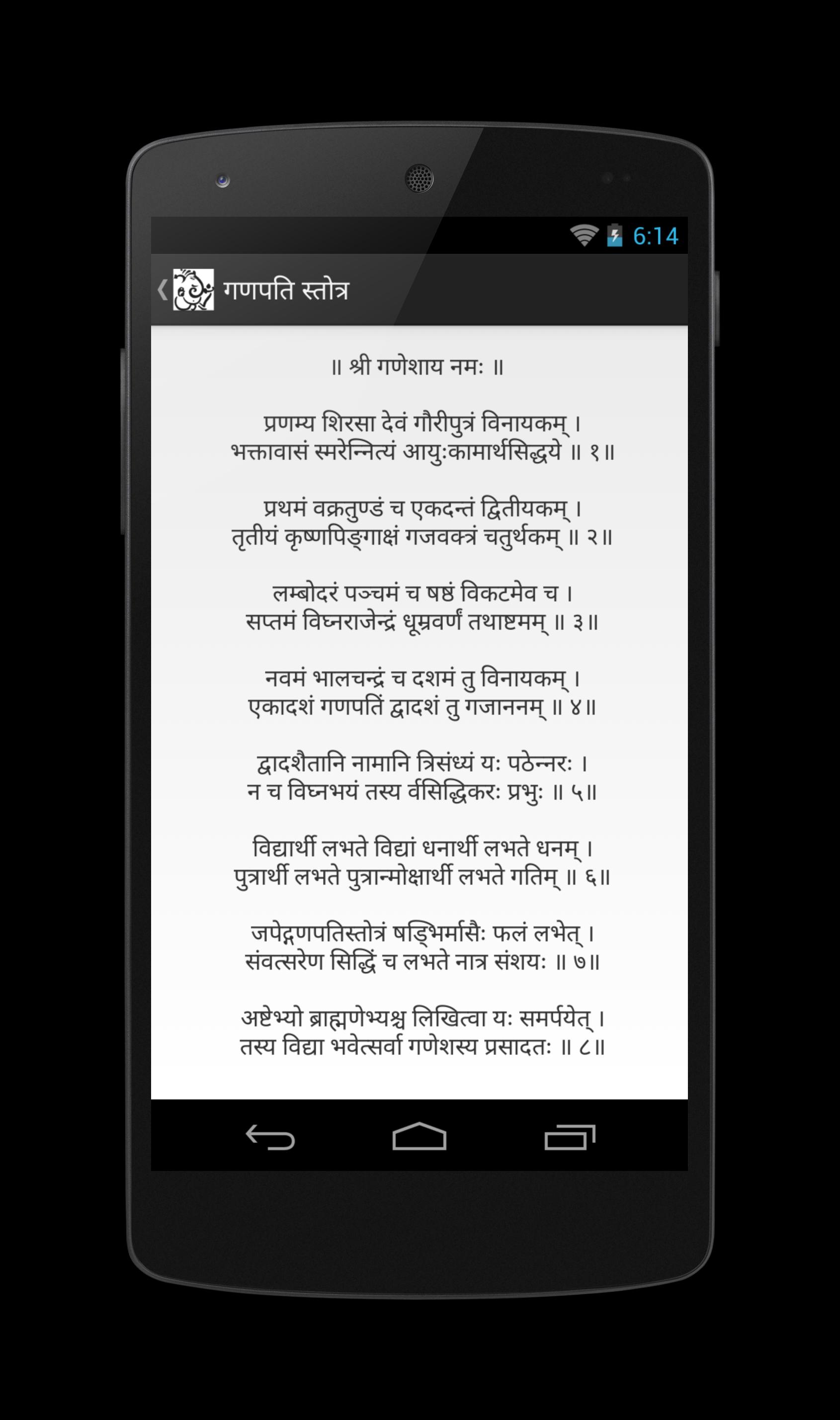
Task: Open the recent apps view
Action: pyautogui.click(x=569, y=1137)
